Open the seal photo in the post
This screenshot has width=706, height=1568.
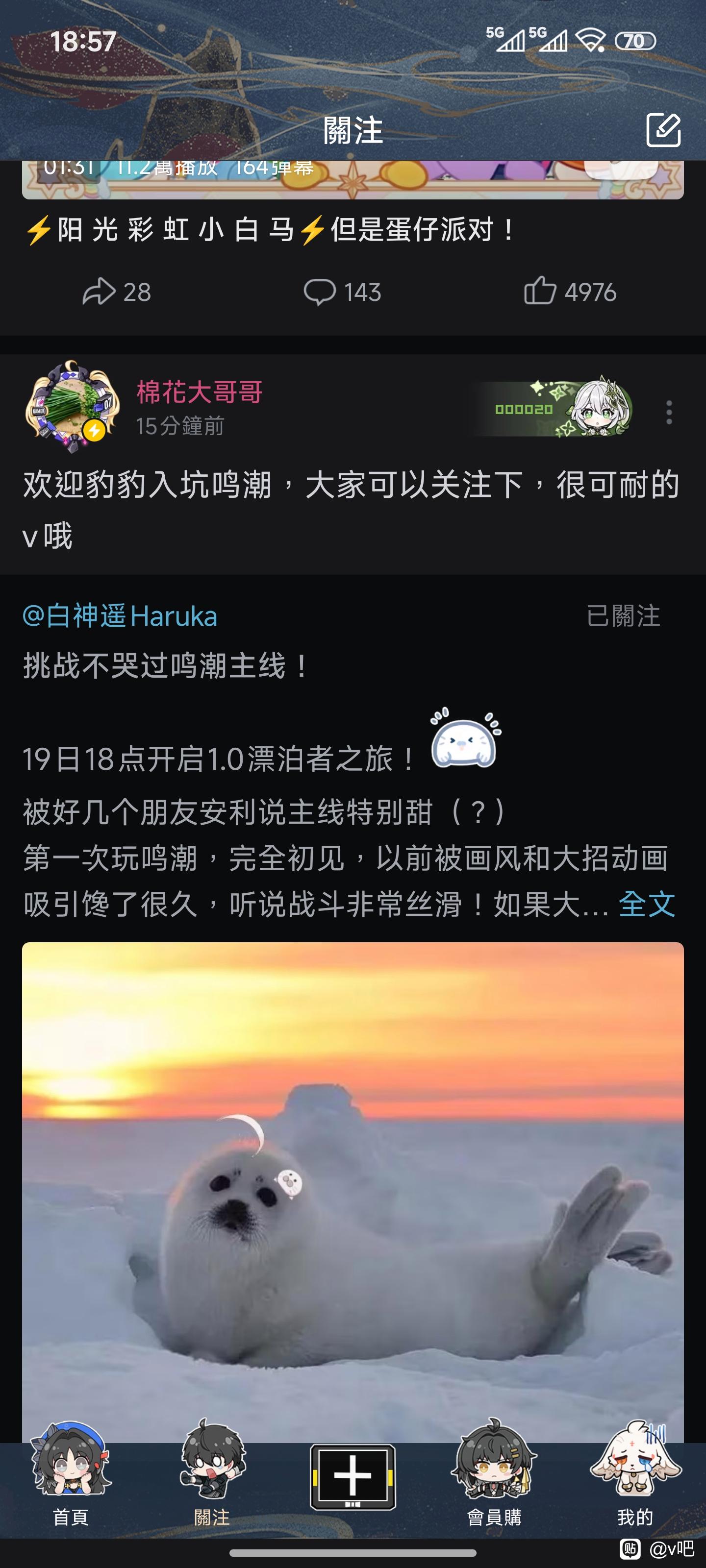[353, 1187]
